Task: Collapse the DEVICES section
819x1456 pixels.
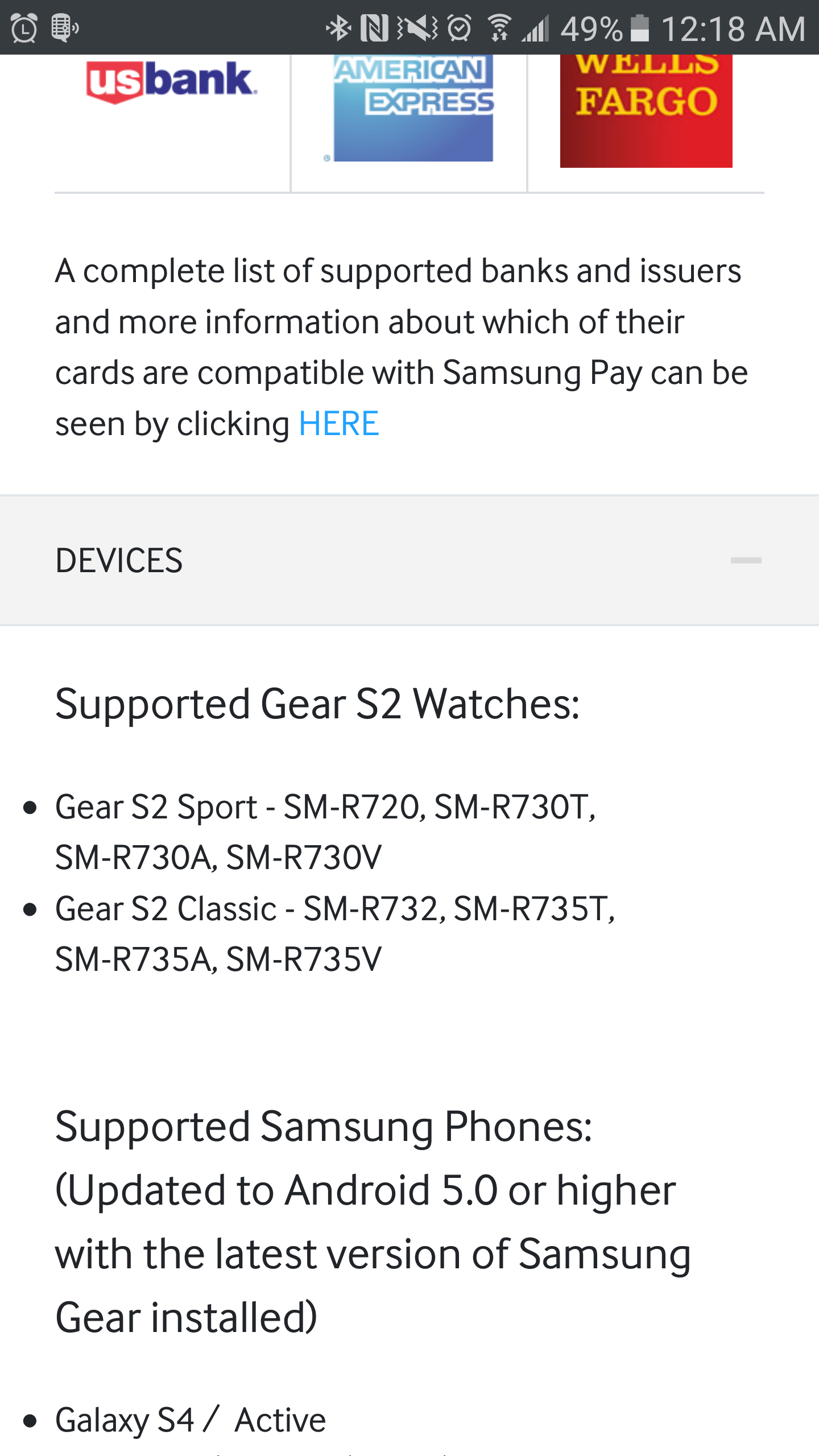Action: click(745, 561)
